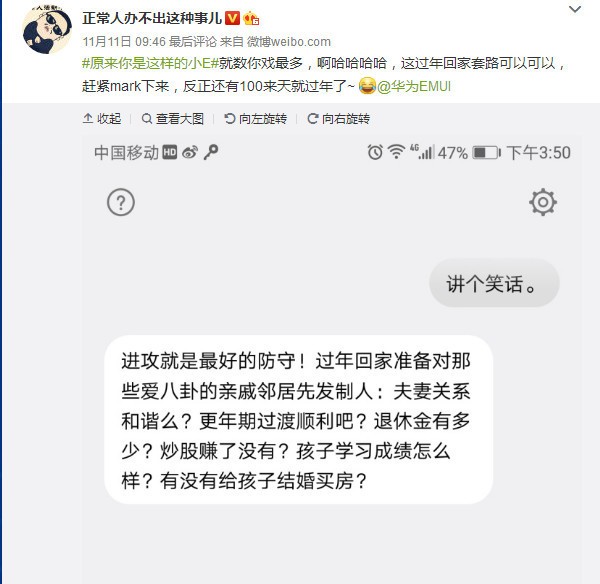Collapse the image with 收起
The image size is (600, 584).
coord(102,118)
